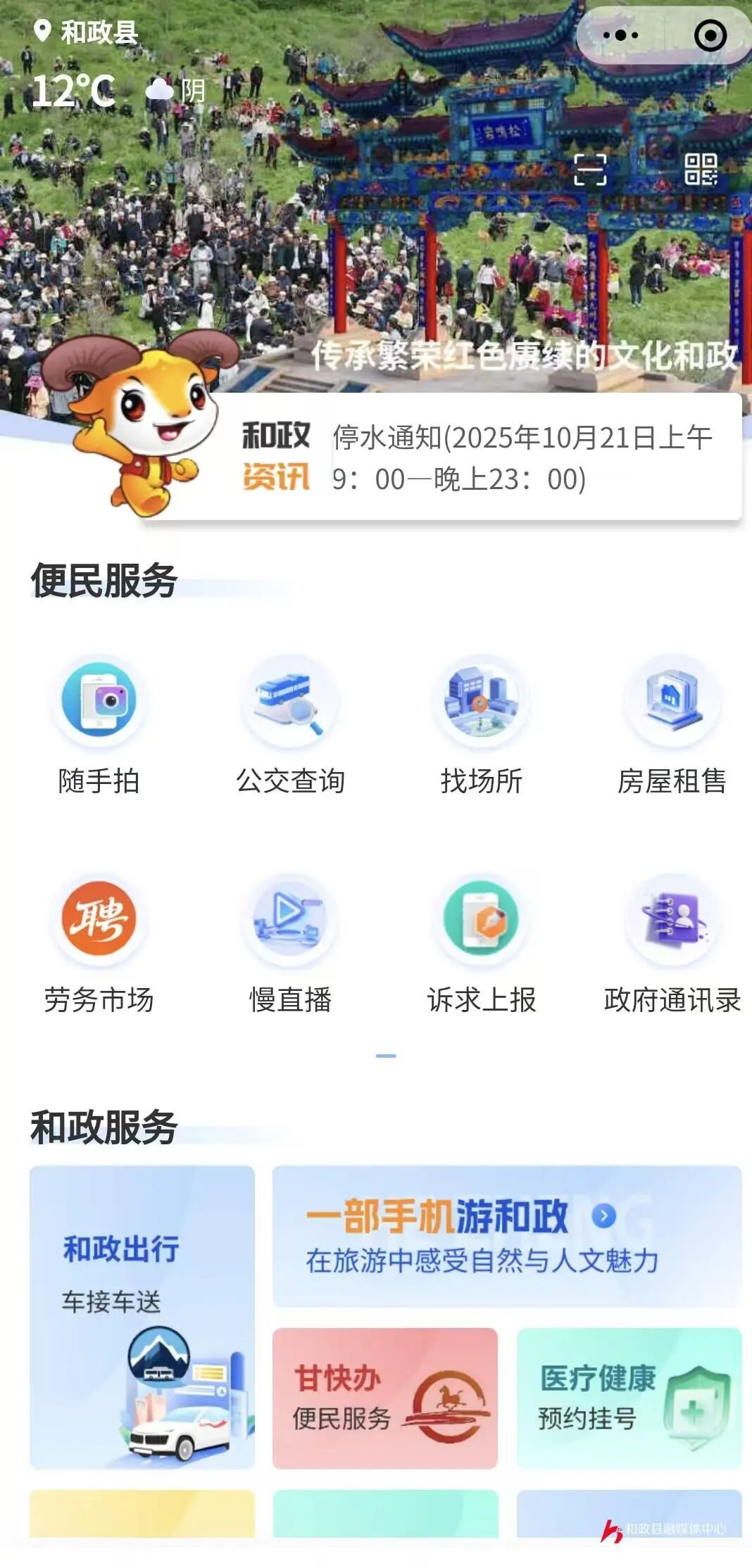Open the scan icon on the banner

pos(590,170)
